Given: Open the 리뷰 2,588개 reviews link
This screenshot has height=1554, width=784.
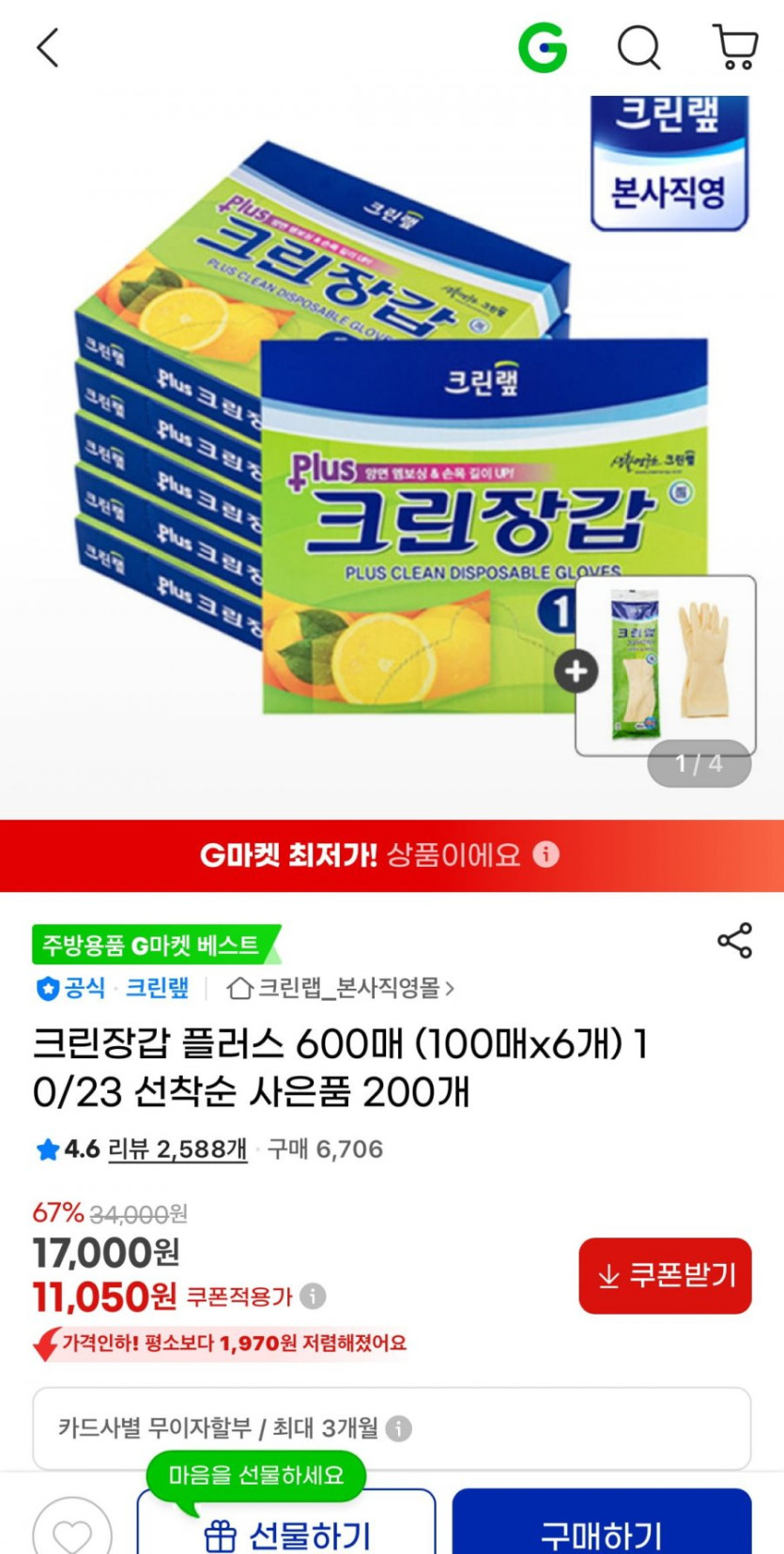Looking at the screenshot, I should [177, 1149].
